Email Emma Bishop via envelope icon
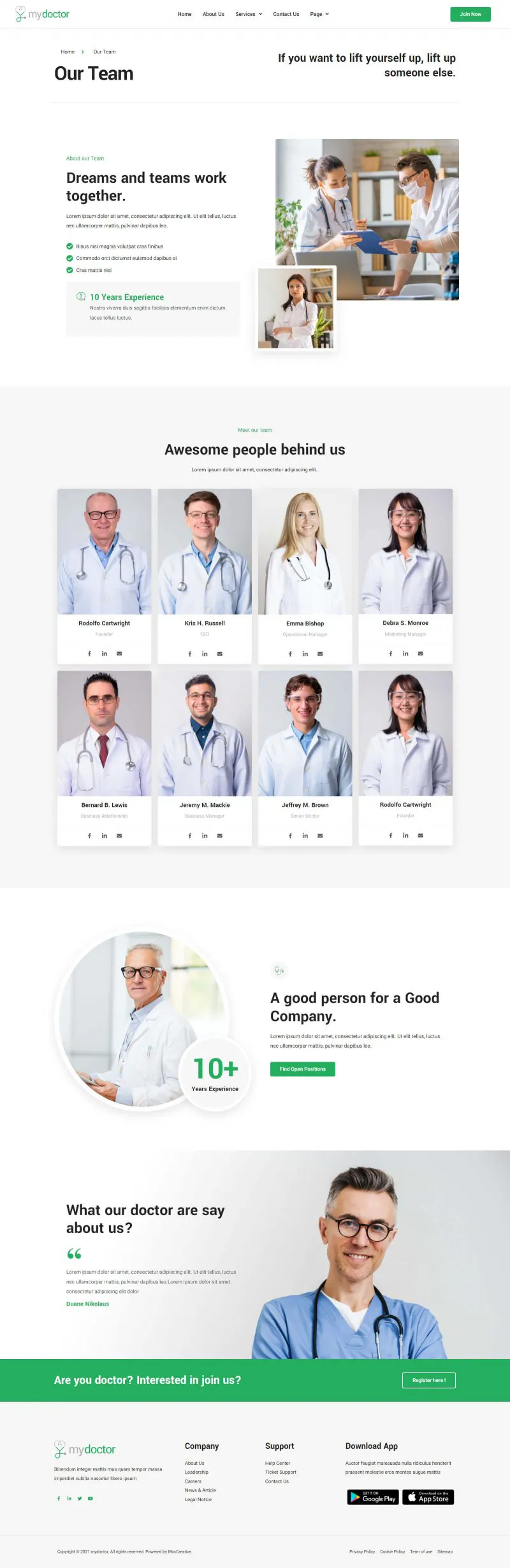This screenshot has width=510, height=1568. click(x=320, y=653)
